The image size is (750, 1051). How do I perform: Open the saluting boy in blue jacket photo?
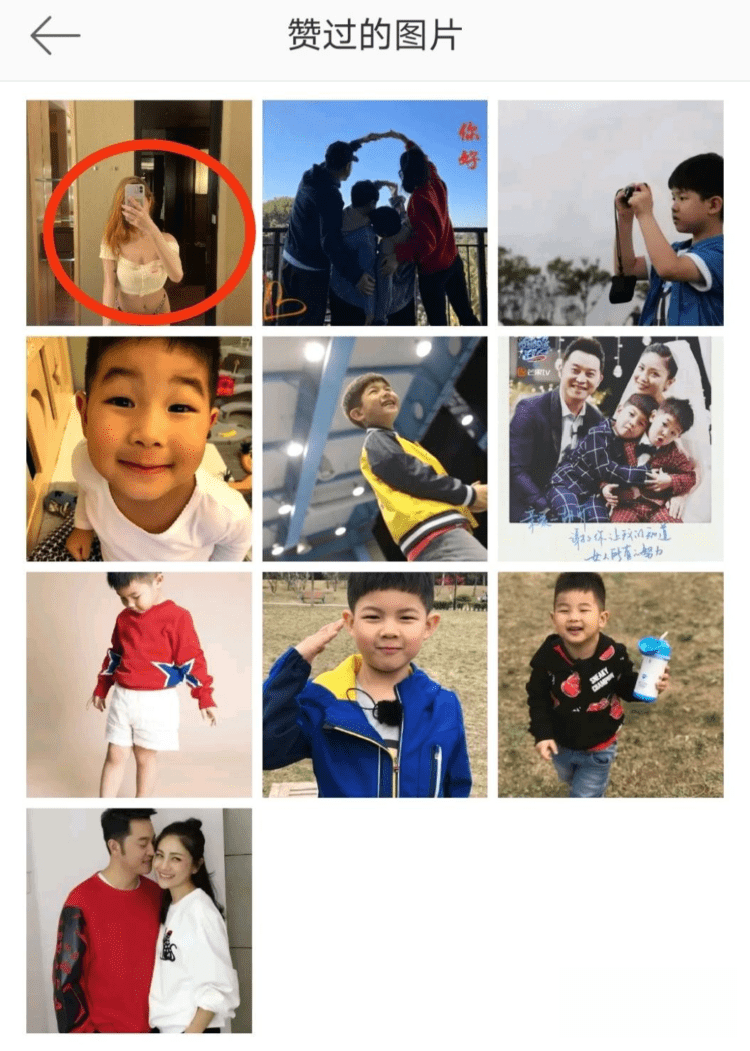375,684
